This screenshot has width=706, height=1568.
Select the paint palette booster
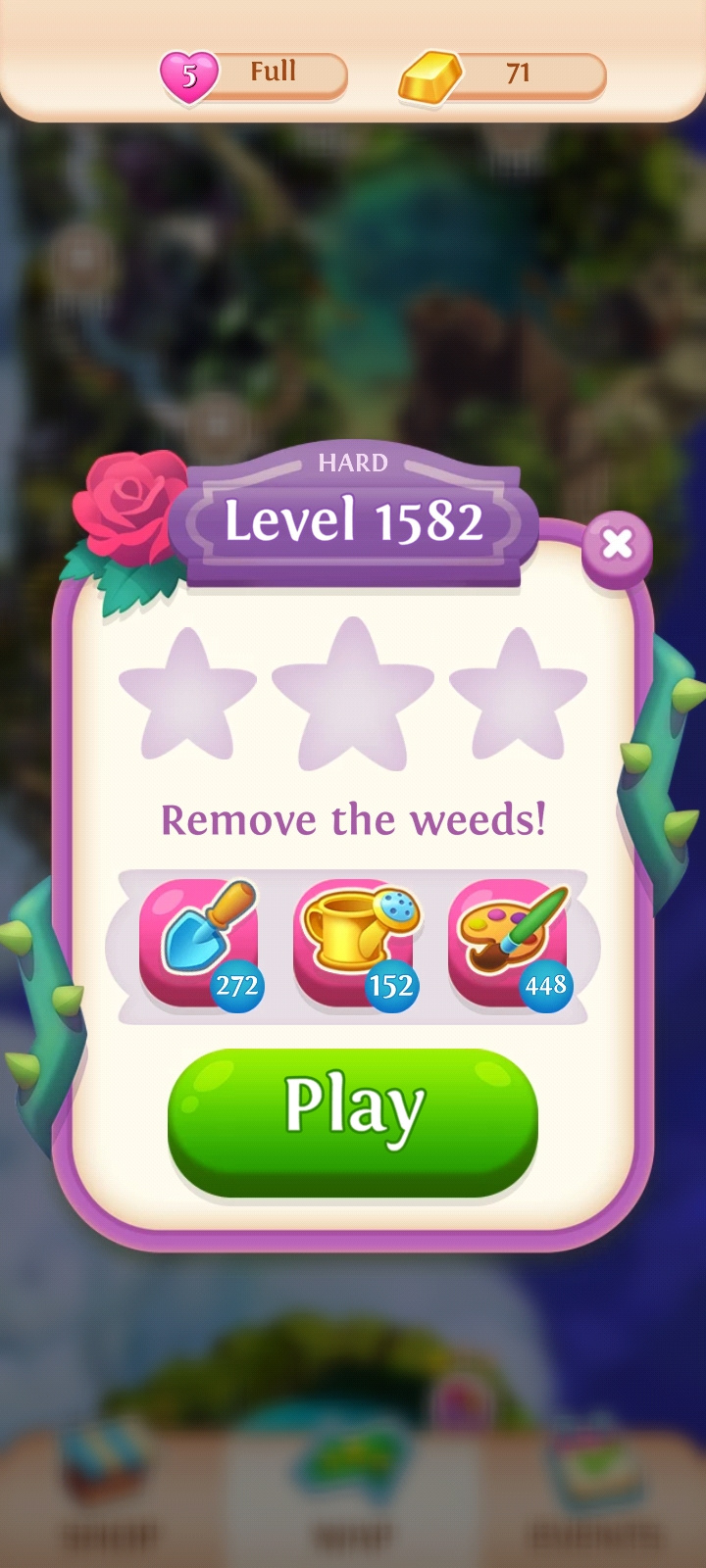tap(510, 945)
